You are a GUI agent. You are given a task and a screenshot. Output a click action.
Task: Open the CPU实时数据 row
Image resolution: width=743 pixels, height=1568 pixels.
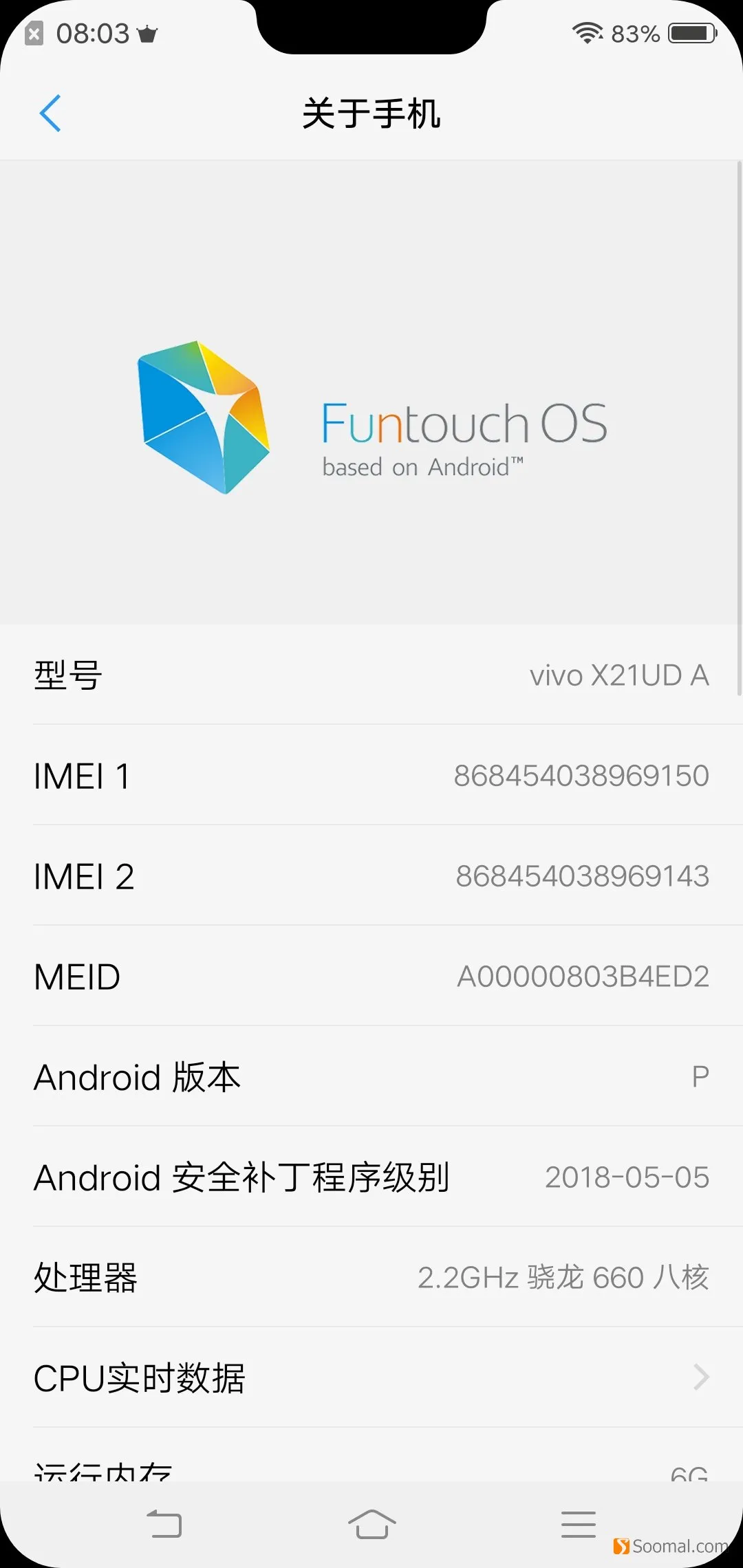pyautogui.click(x=371, y=1378)
